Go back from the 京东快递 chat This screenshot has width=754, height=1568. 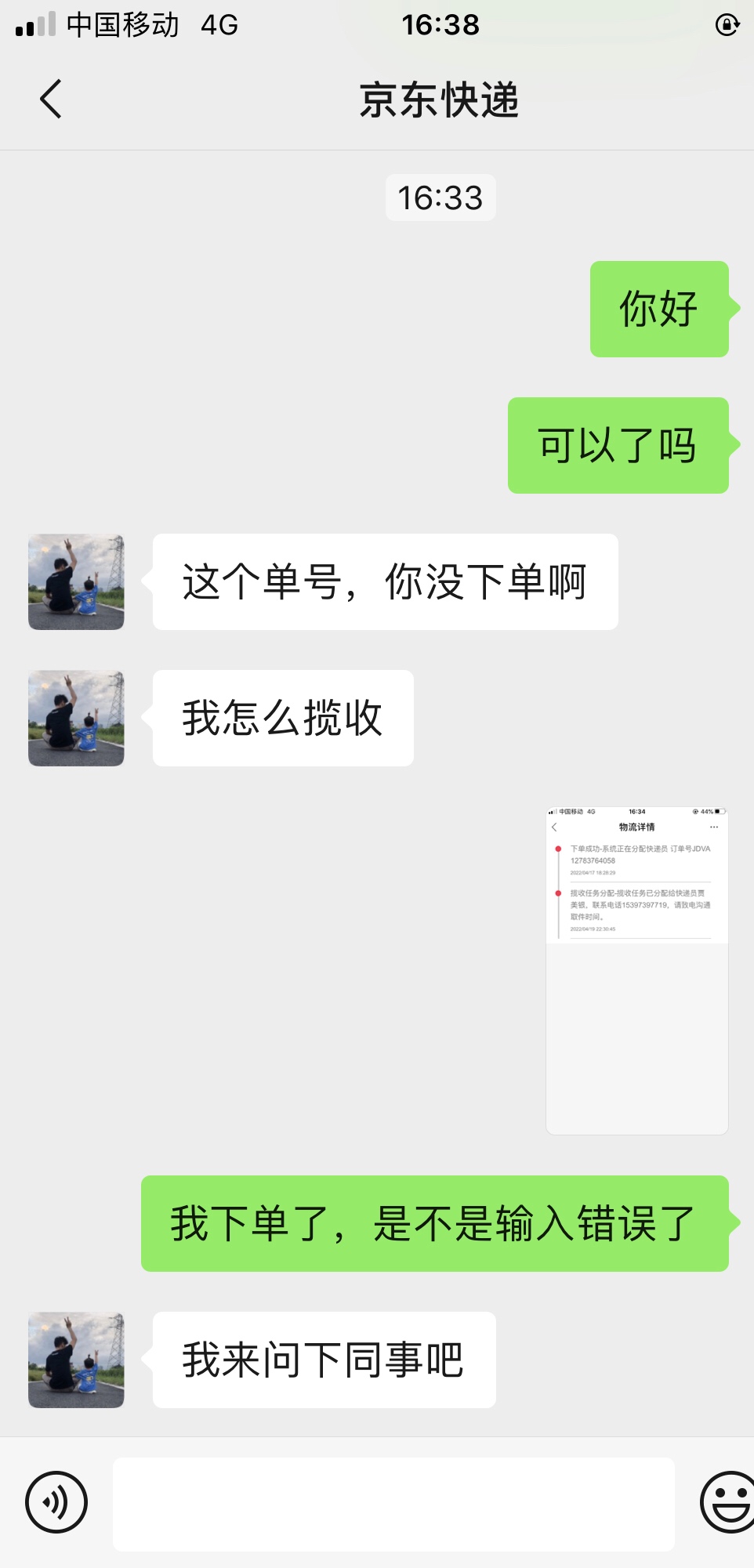[51, 100]
